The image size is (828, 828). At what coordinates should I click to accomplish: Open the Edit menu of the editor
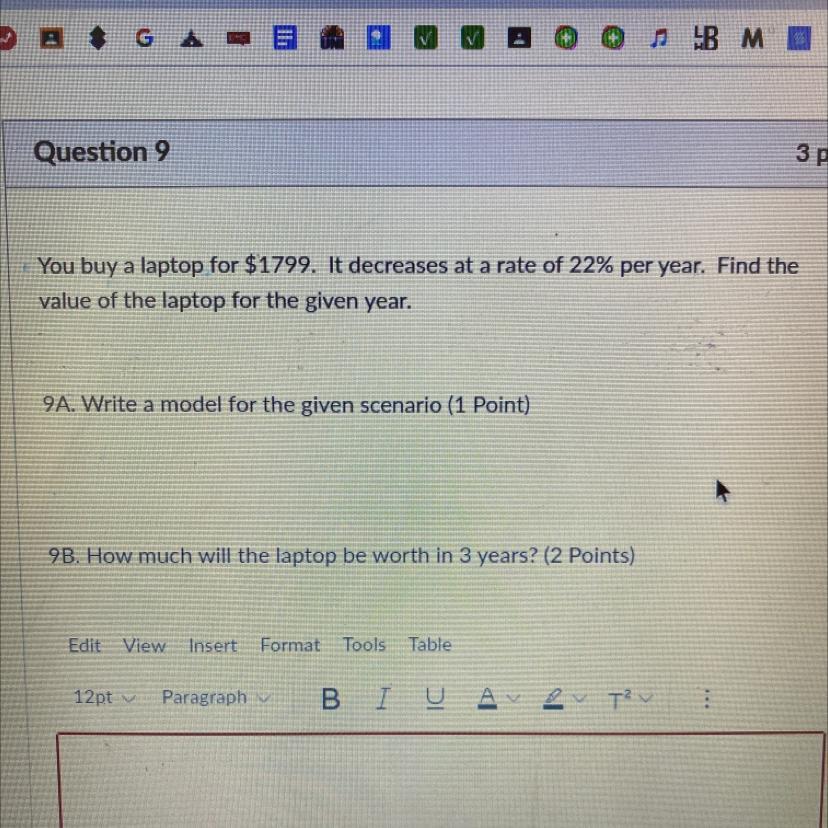pyautogui.click(x=85, y=646)
